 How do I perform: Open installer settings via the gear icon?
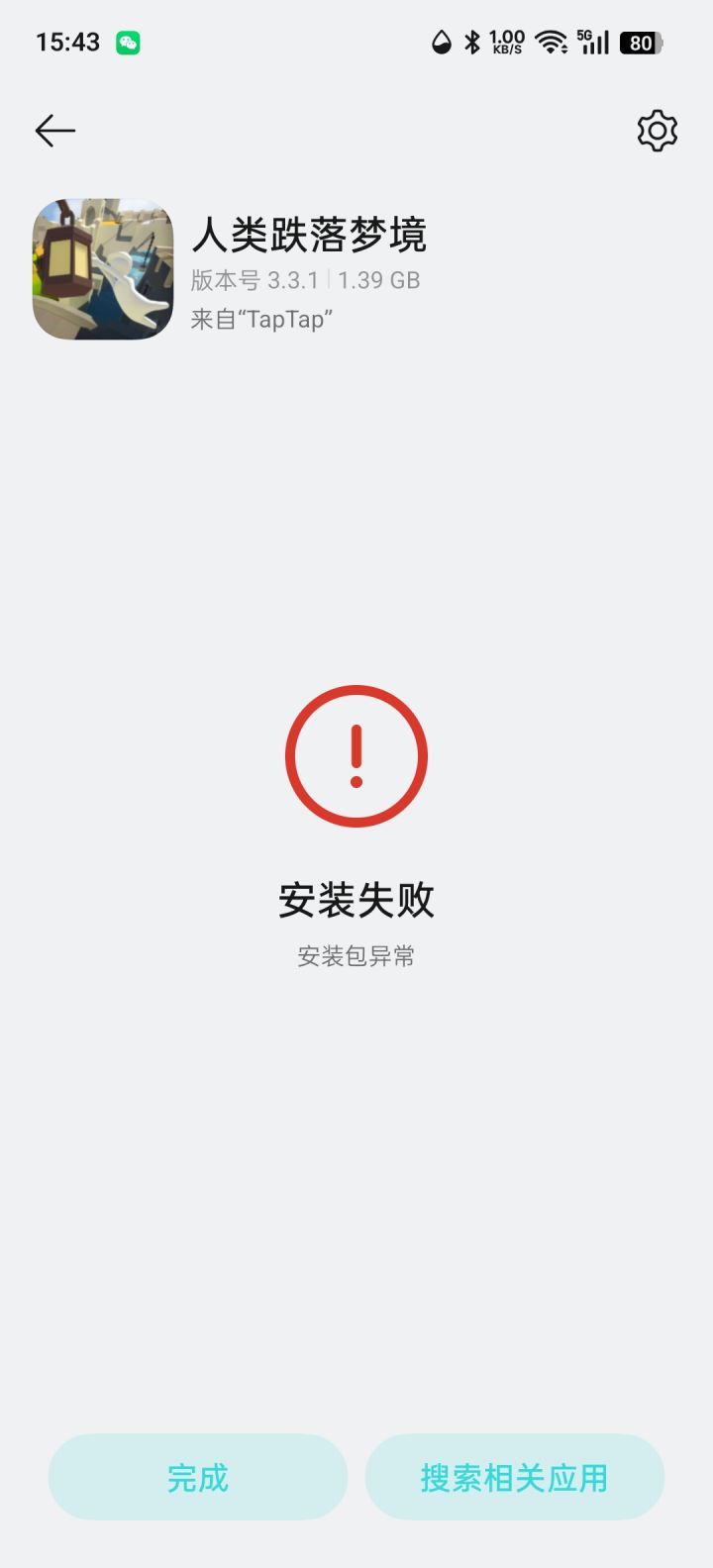657,130
